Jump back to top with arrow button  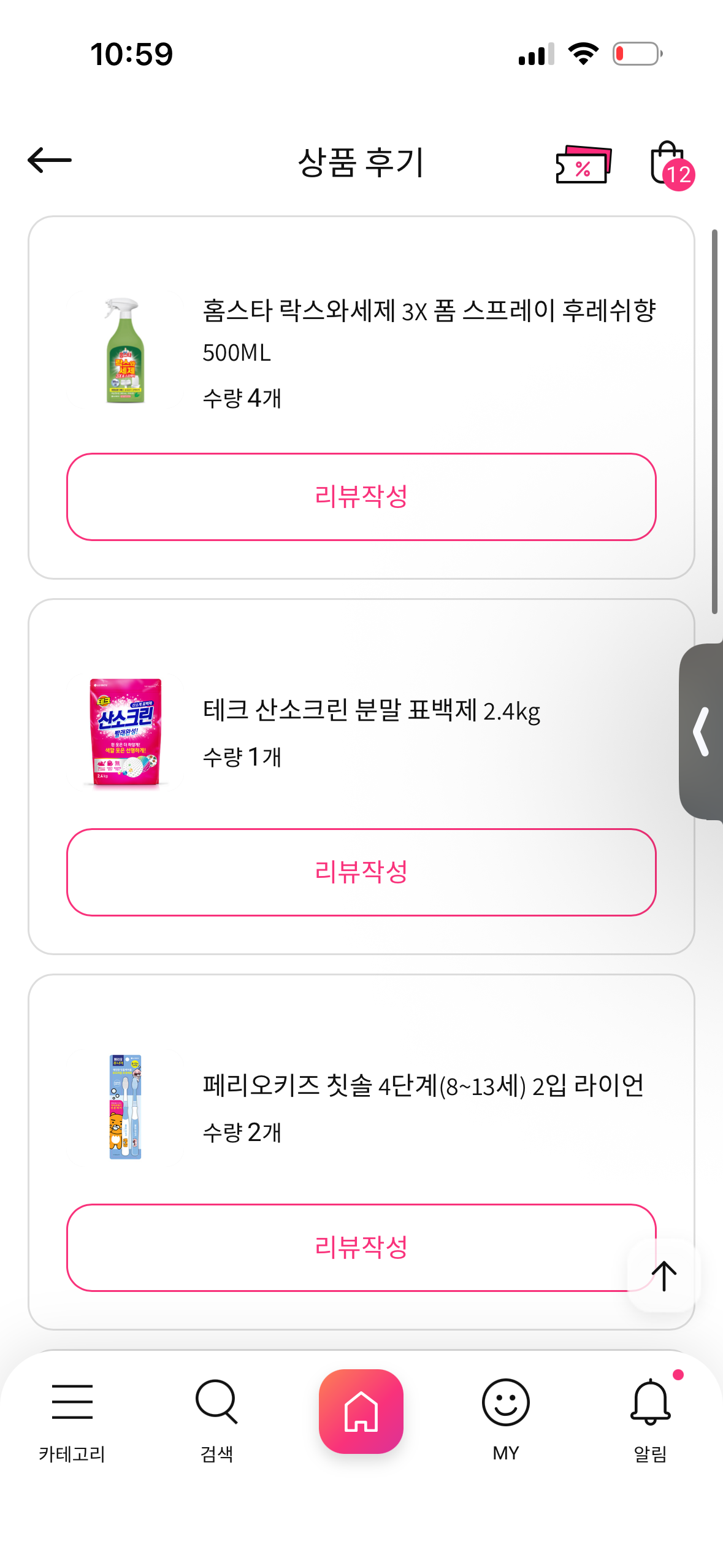click(664, 1275)
